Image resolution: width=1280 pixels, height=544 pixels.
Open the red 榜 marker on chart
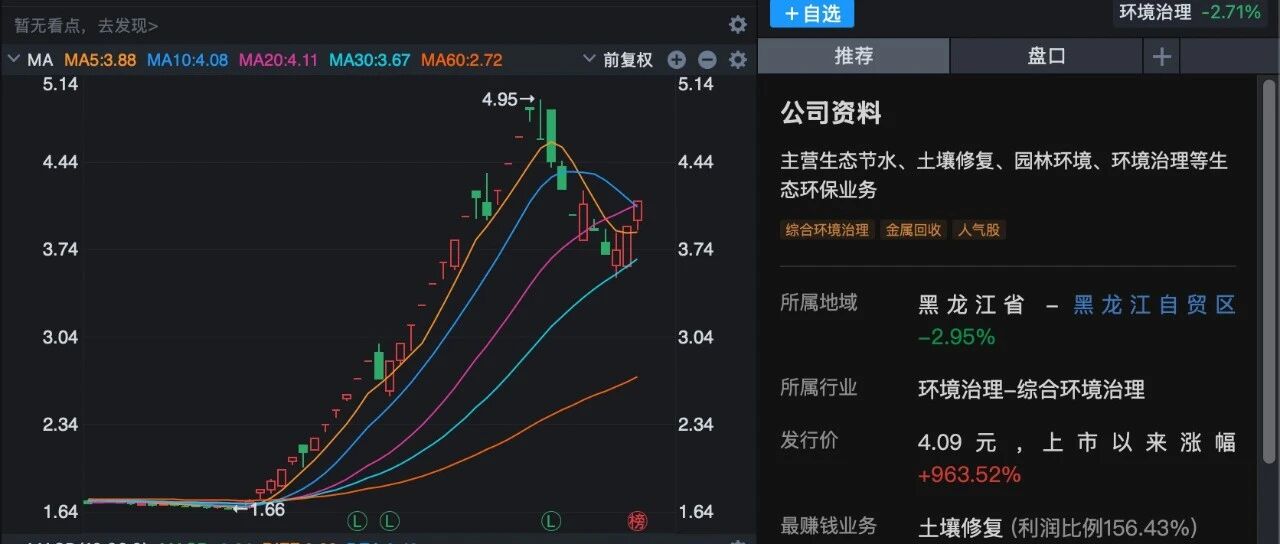coord(637,520)
